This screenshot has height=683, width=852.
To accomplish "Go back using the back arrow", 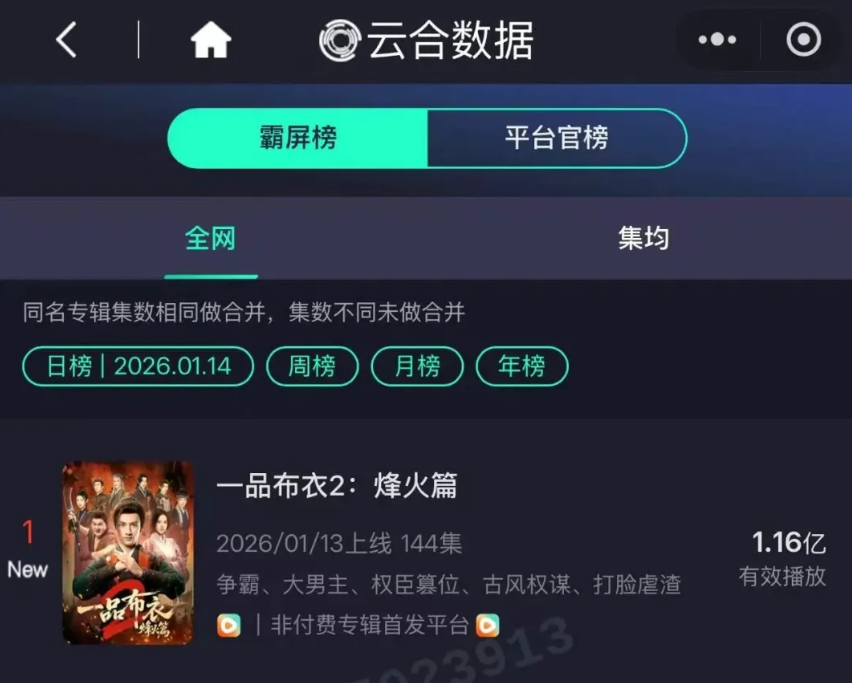I will tap(66, 41).
